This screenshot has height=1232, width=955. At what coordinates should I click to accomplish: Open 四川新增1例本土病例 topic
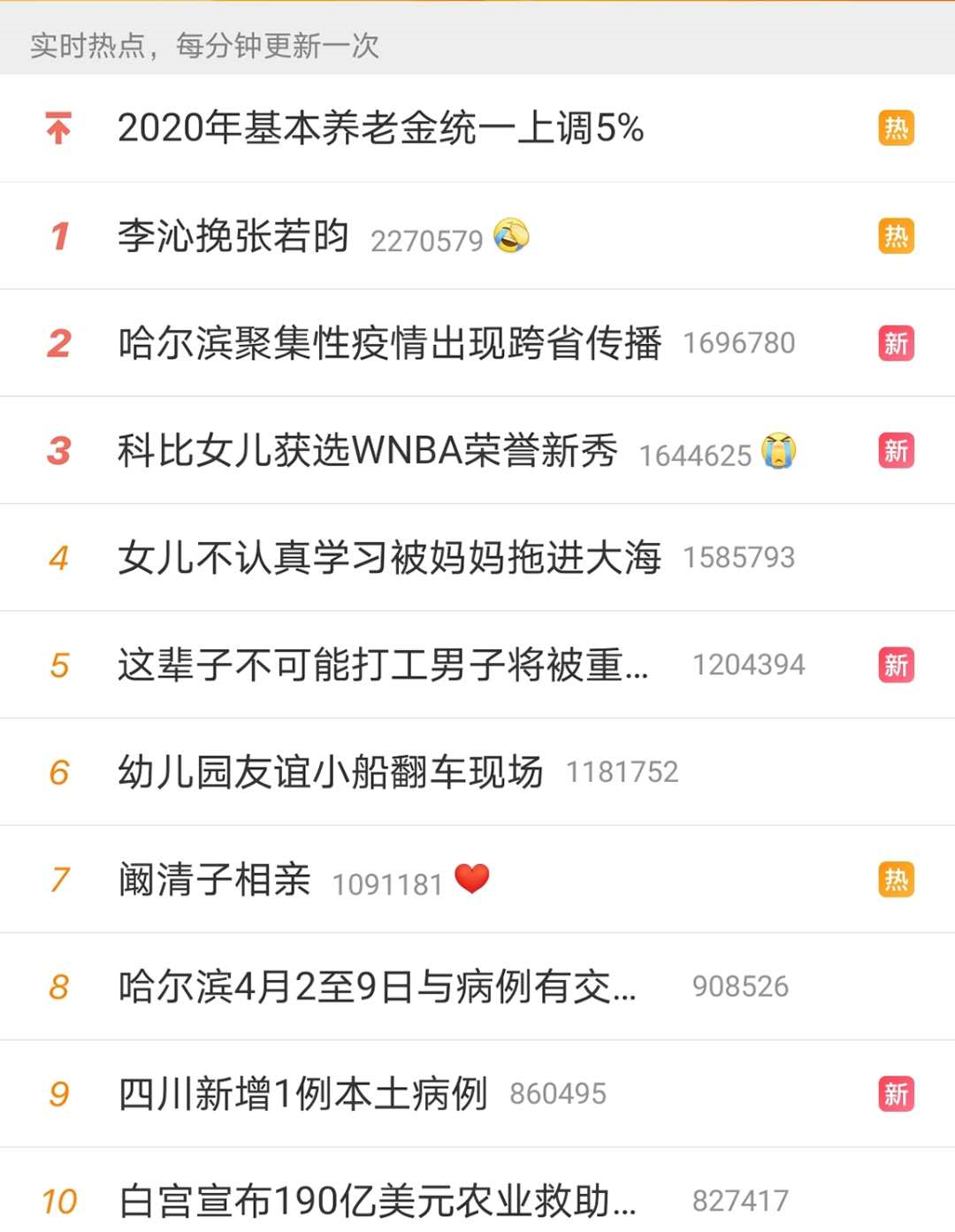[x=477, y=1094]
